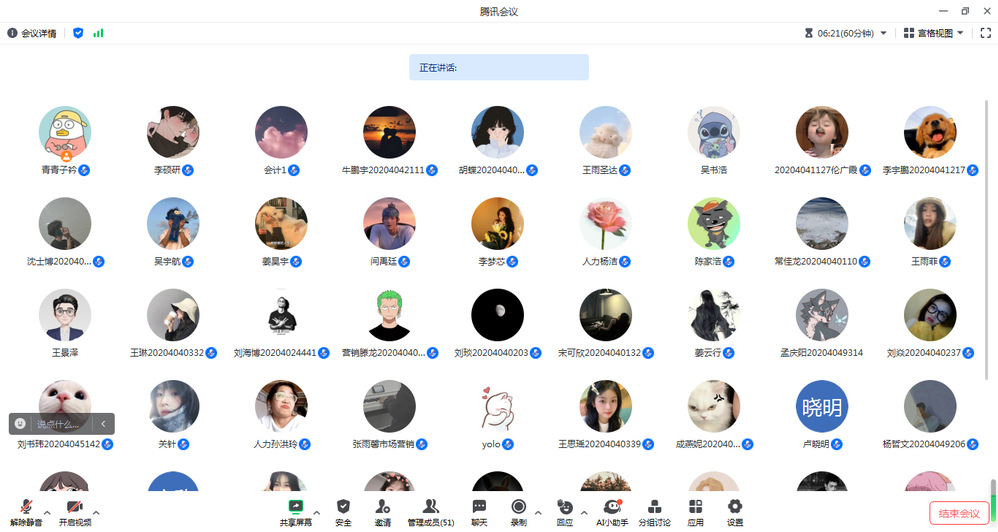Open the chat (聊天) panel

click(x=479, y=511)
